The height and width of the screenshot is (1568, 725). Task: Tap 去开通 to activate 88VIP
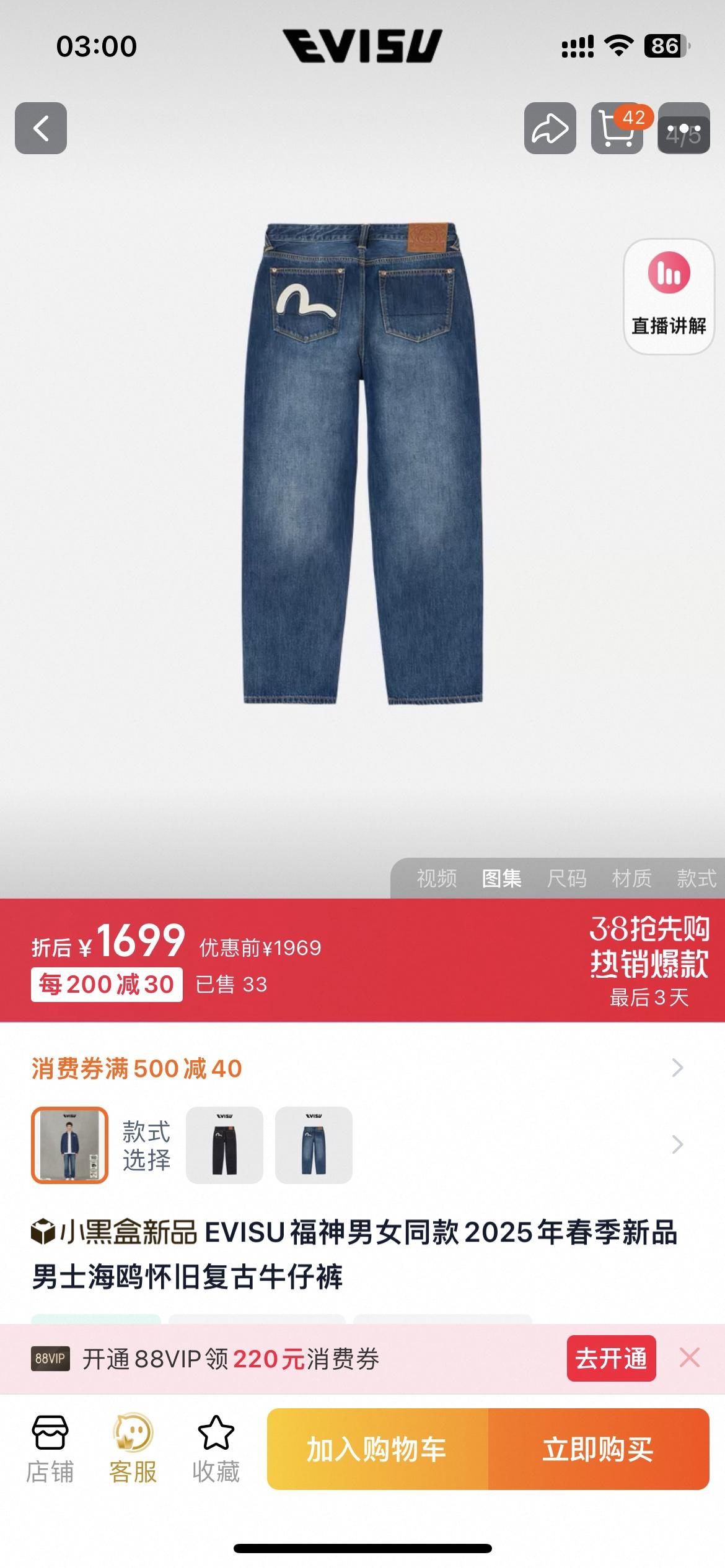pos(611,1359)
